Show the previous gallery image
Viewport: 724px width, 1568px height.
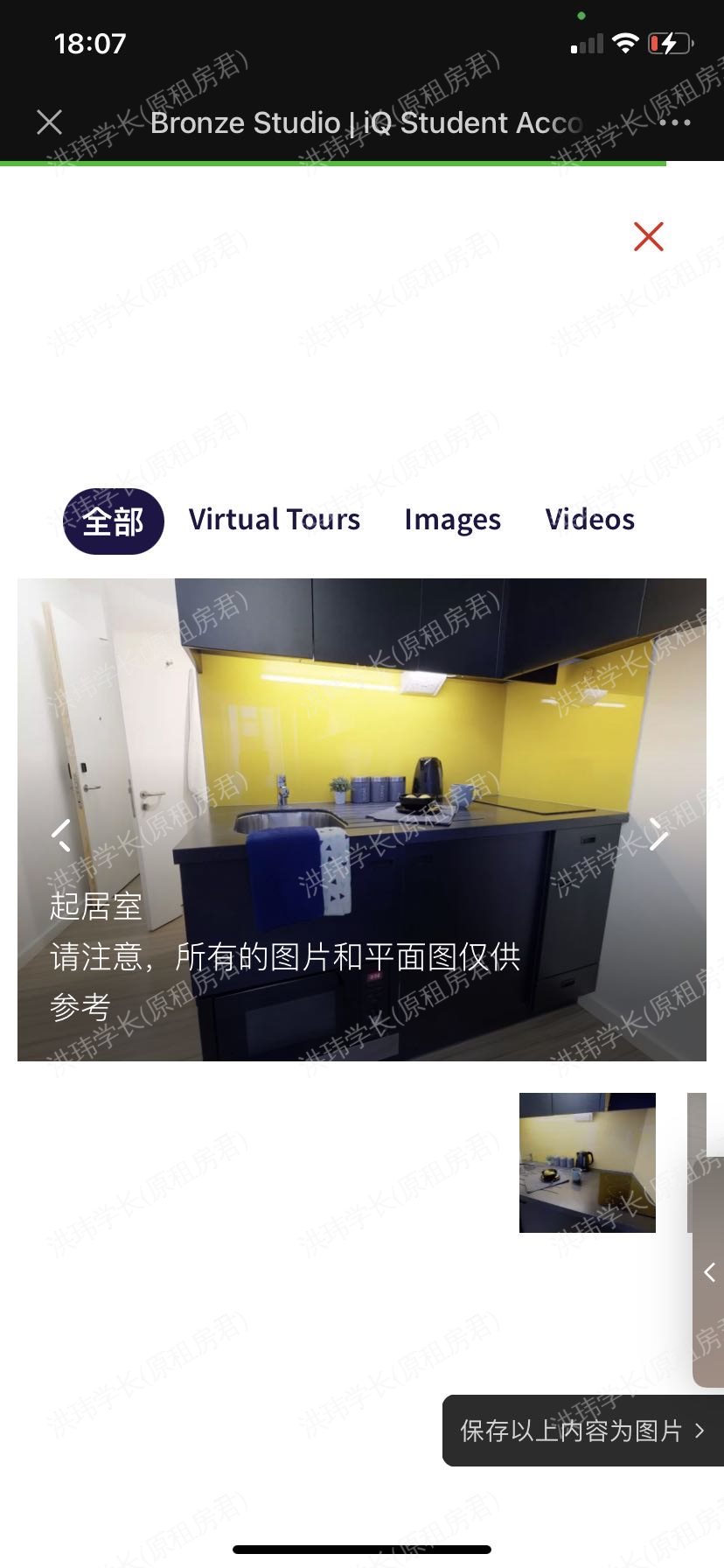[x=61, y=835]
